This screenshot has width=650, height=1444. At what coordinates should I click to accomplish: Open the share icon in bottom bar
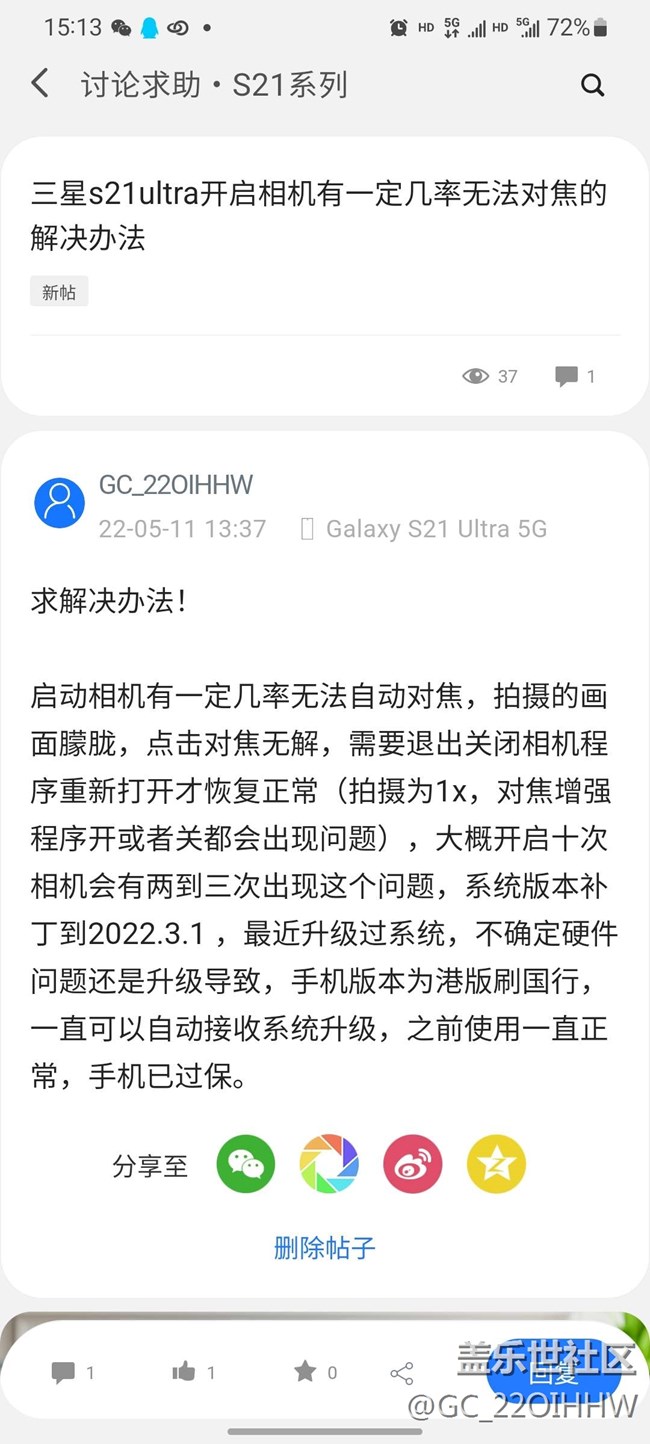tap(402, 1373)
